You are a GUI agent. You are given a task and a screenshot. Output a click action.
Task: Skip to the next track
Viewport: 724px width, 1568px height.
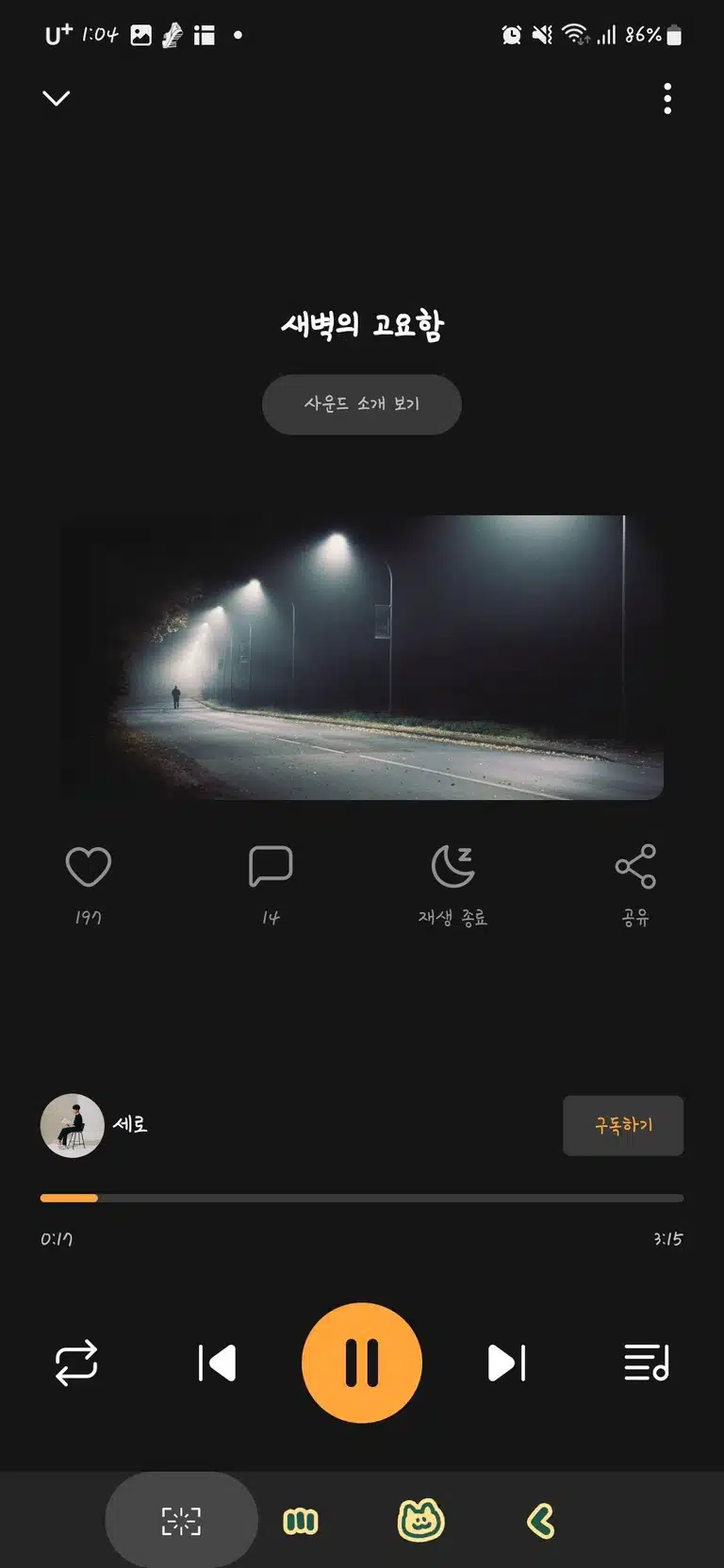(506, 1363)
